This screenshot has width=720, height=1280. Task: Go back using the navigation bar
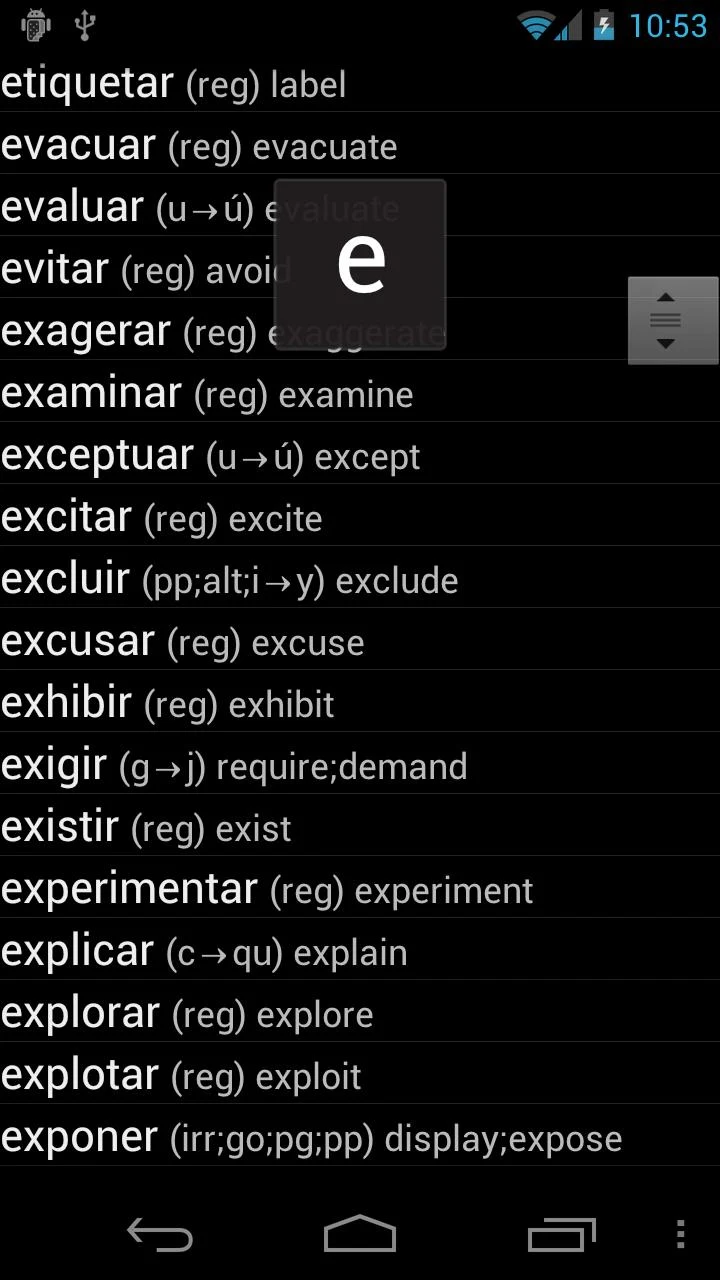[160, 1235]
